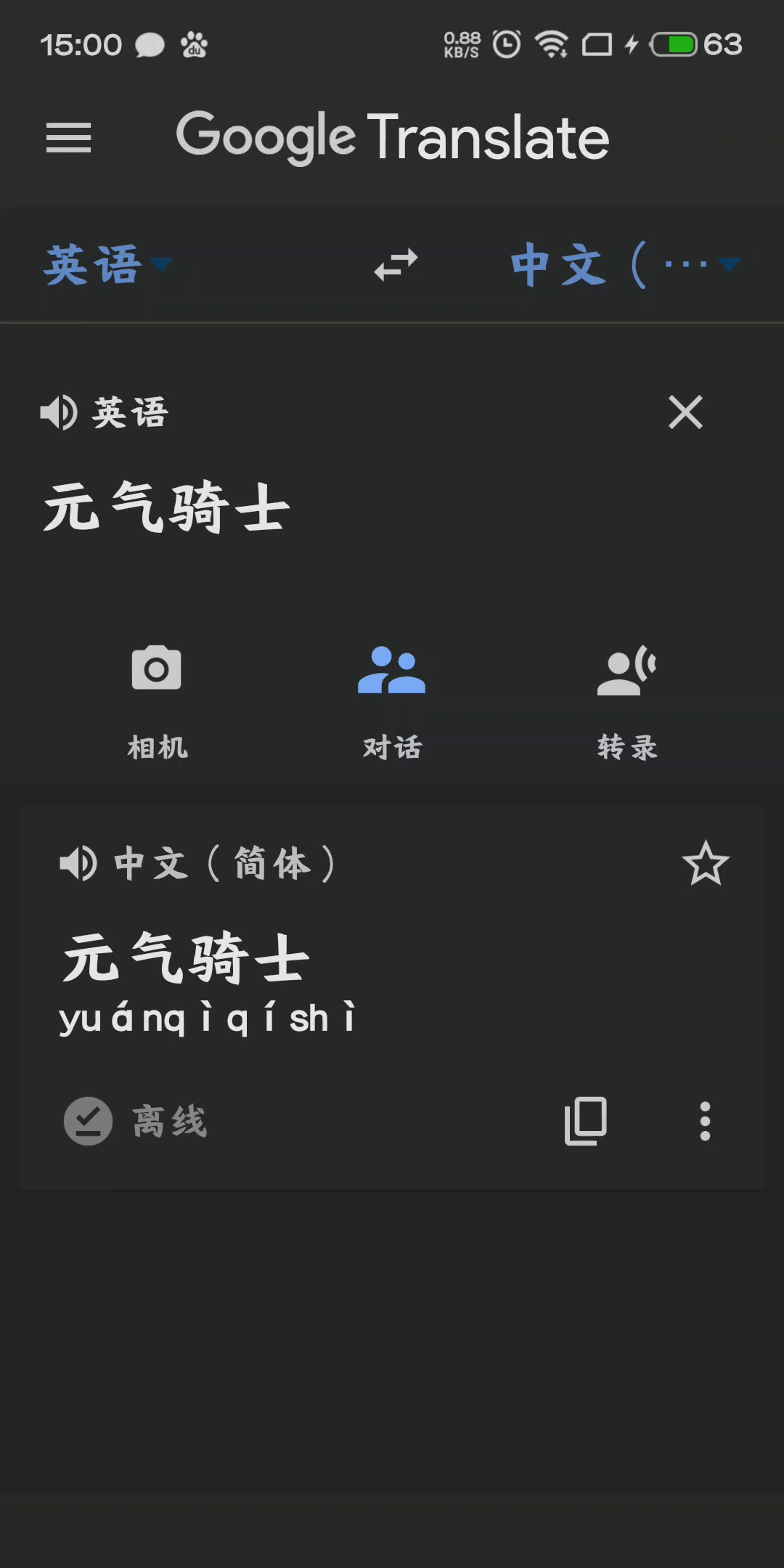
Task: Swap source and target languages
Action: (396, 265)
